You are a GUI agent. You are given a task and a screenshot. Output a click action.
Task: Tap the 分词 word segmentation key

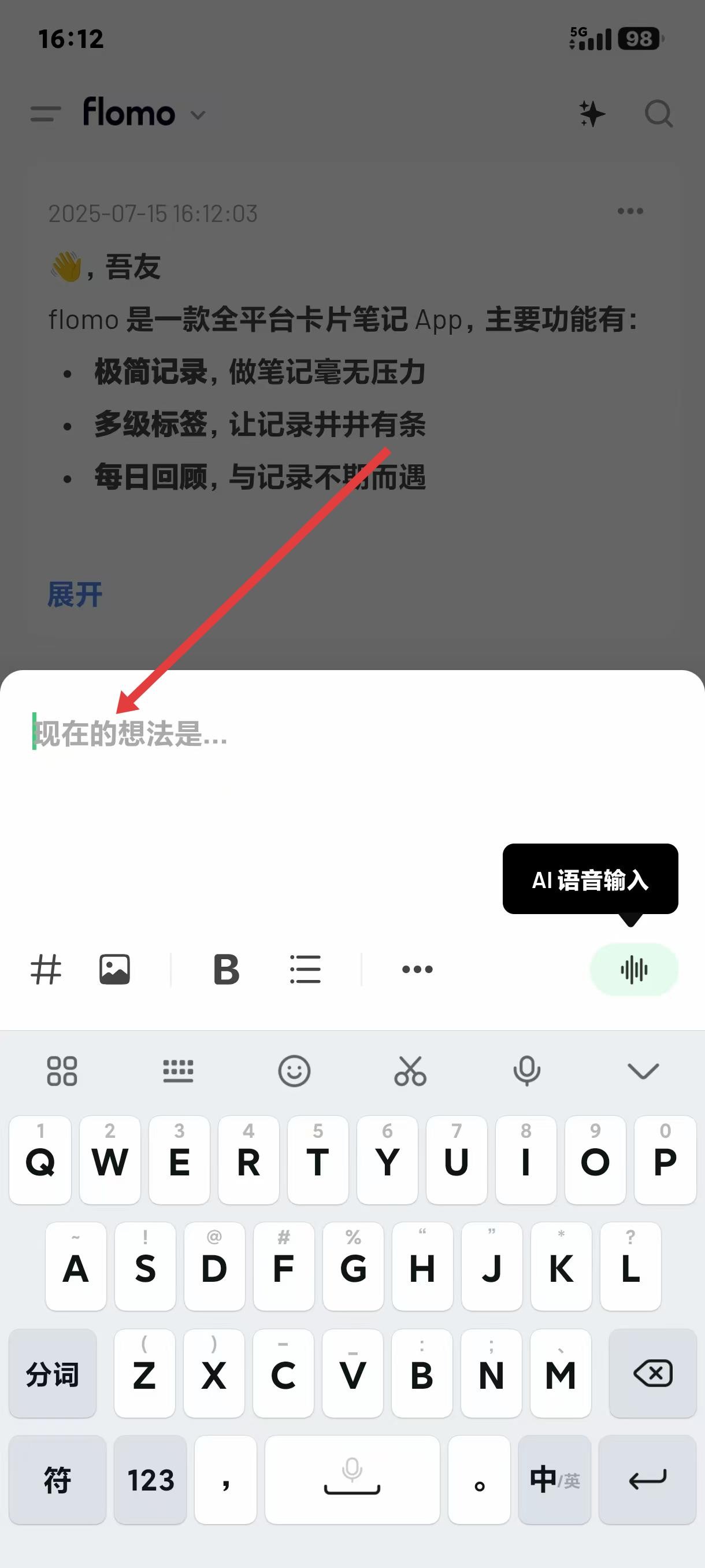click(x=53, y=1373)
